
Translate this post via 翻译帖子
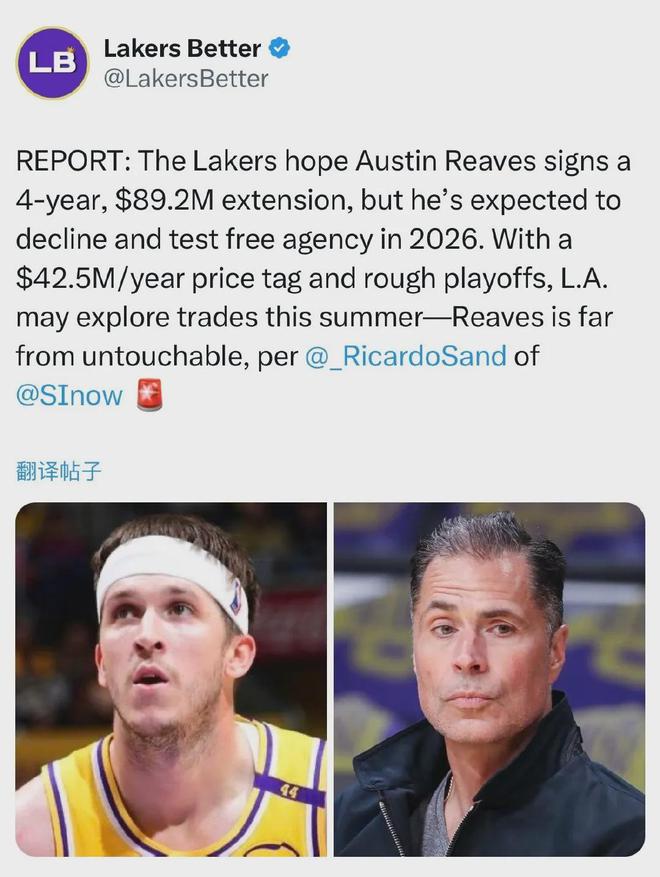coord(58,470)
